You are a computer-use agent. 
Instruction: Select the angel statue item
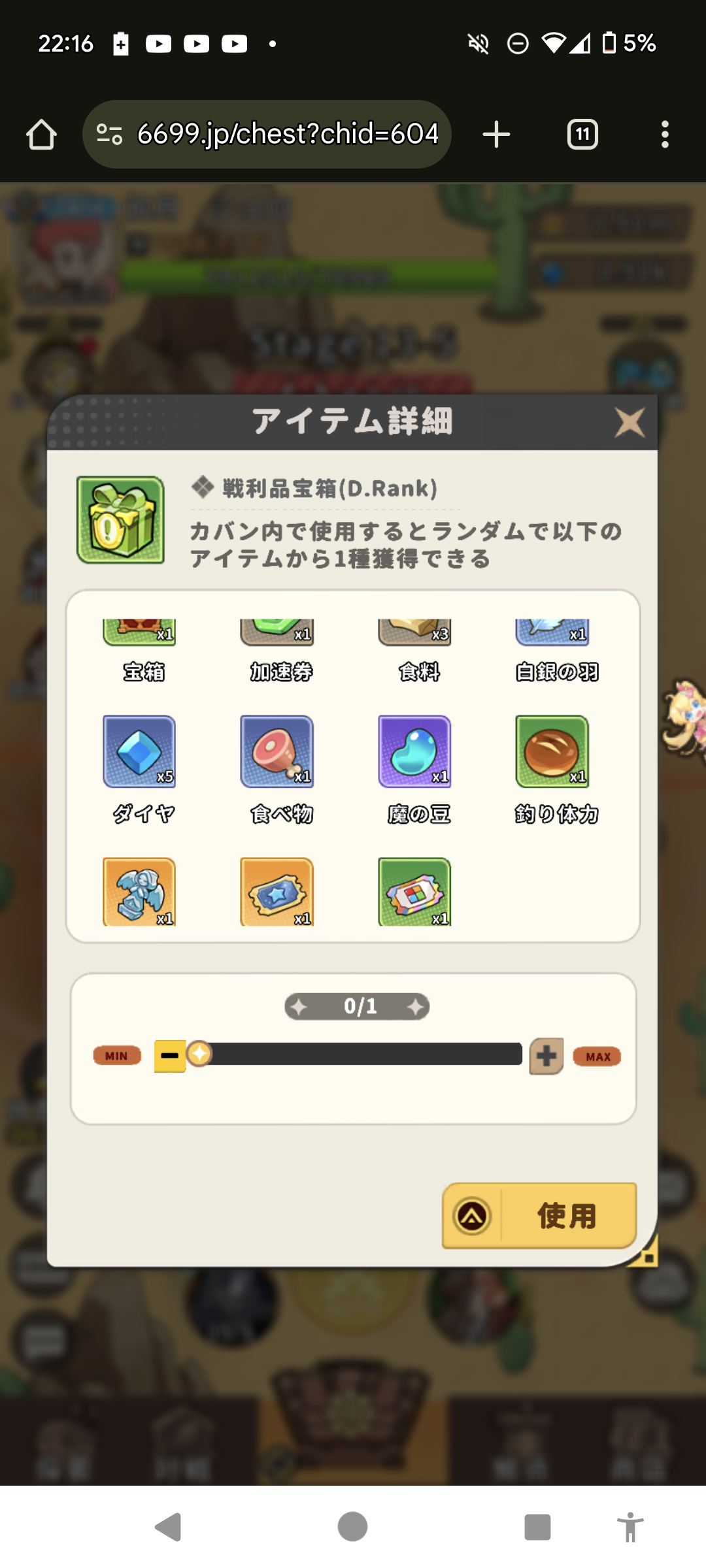[x=139, y=892]
